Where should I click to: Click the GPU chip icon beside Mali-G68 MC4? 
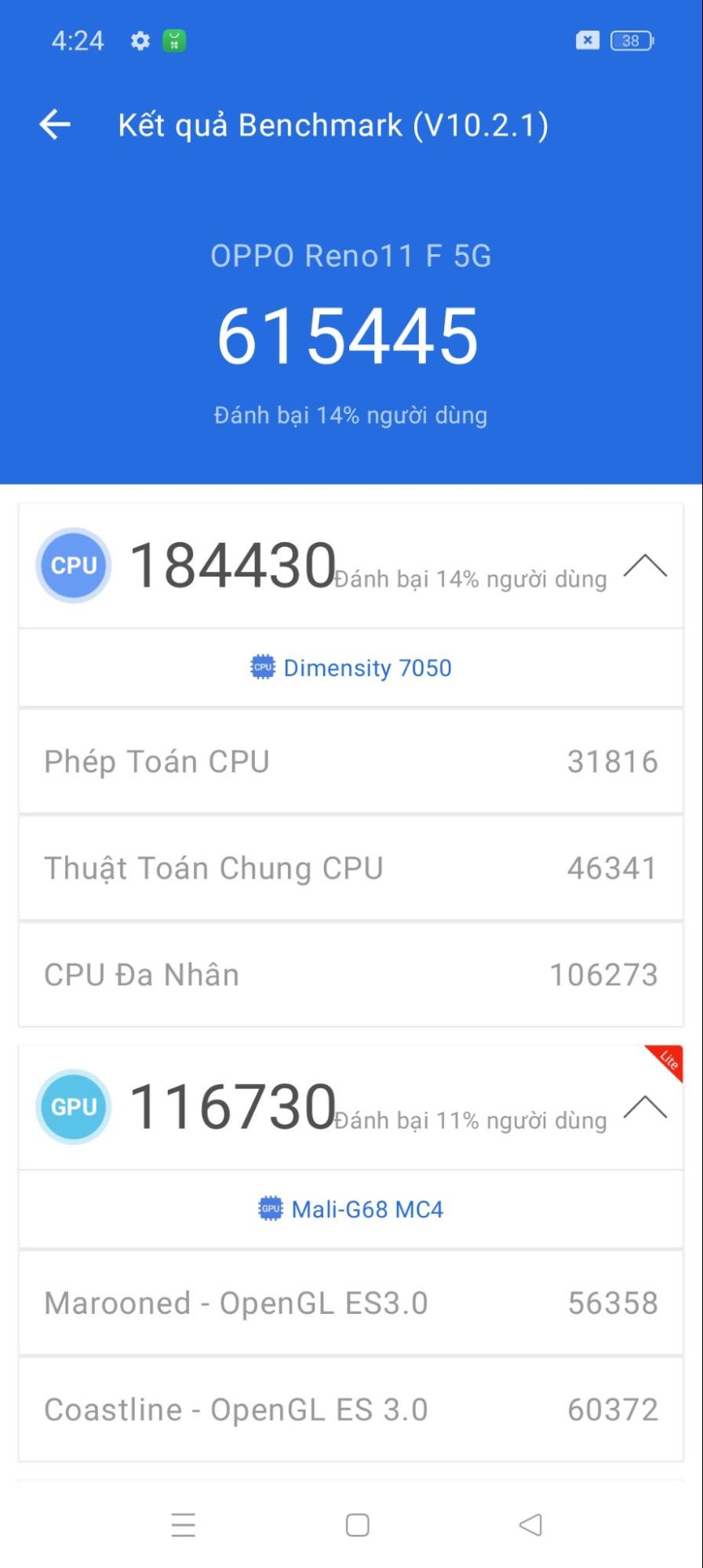coord(271,1209)
